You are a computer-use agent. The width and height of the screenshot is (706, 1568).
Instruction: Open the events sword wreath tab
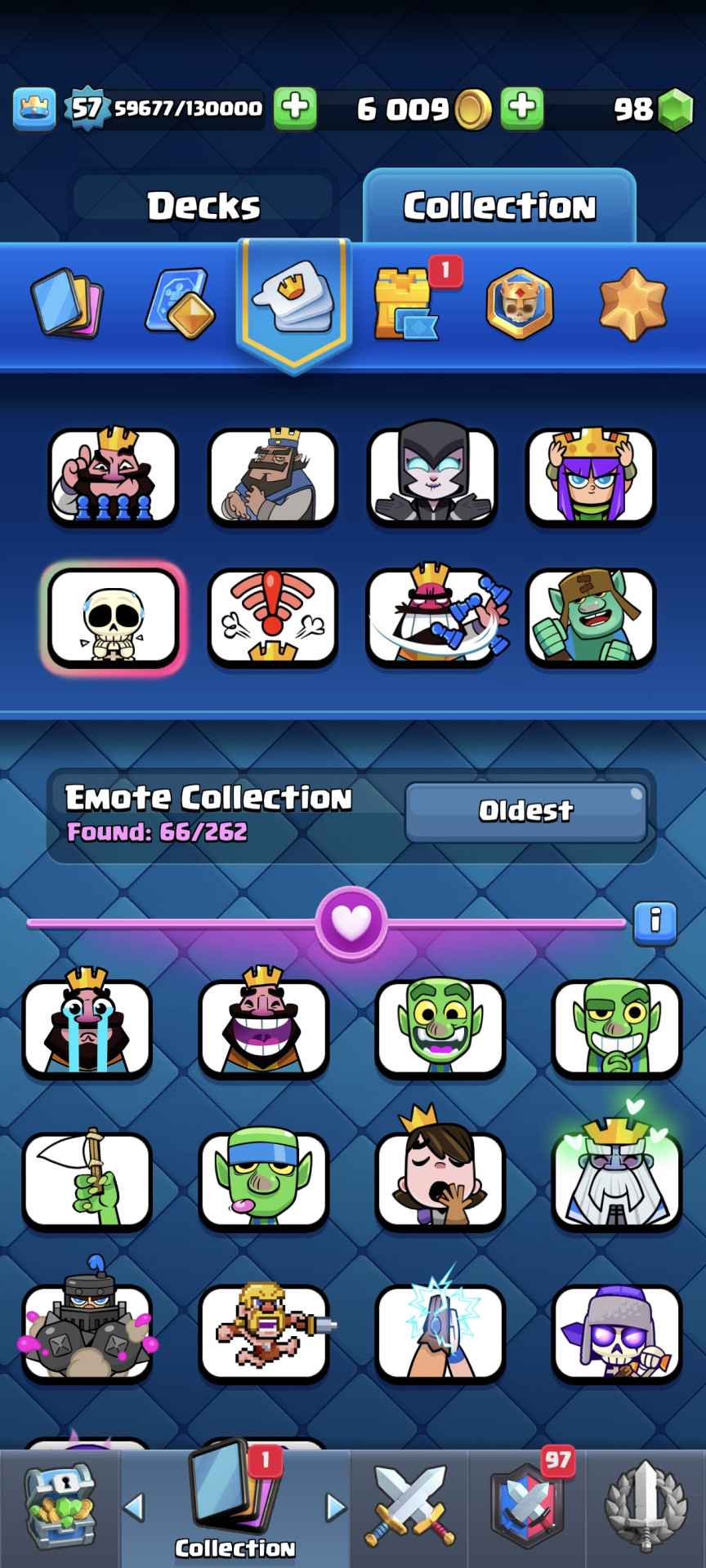pos(646,1506)
